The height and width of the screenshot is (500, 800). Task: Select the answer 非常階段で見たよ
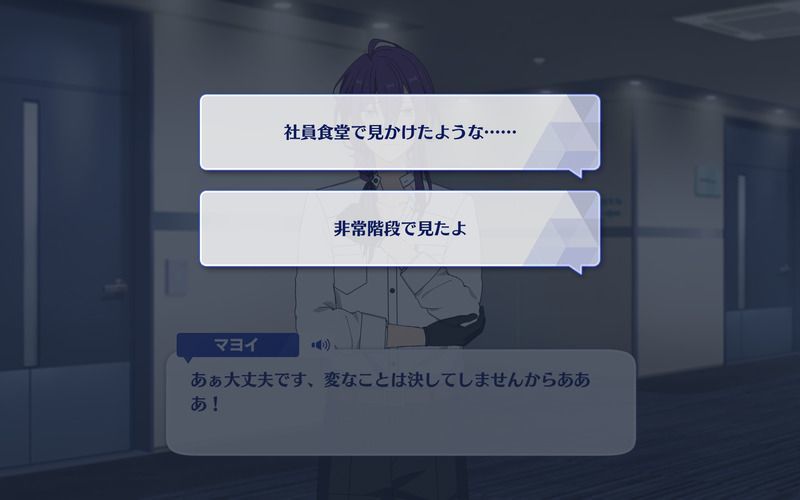(x=399, y=229)
